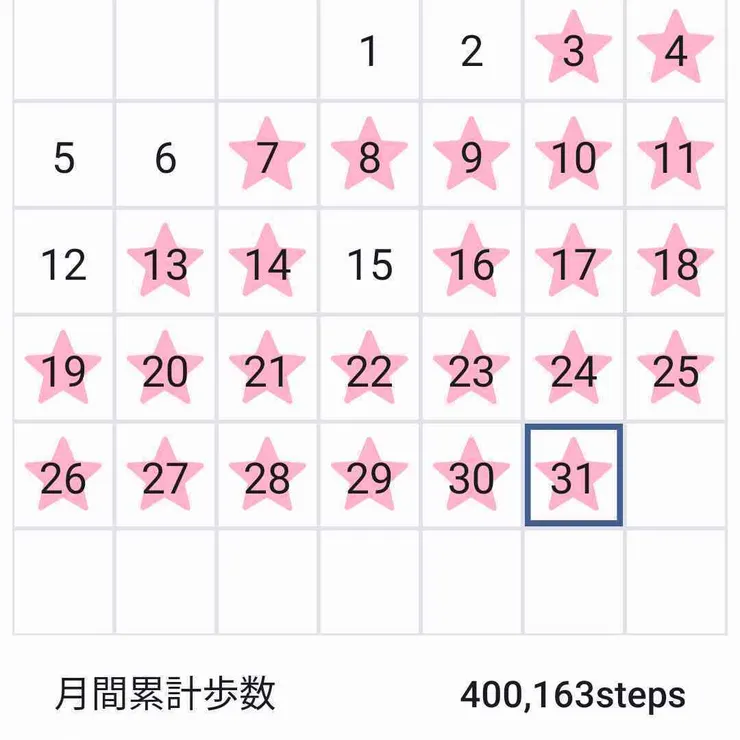Viewport: 740px width, 740px height.
Task: Open day 26 on the calendar
Action: tap(64, 478)
